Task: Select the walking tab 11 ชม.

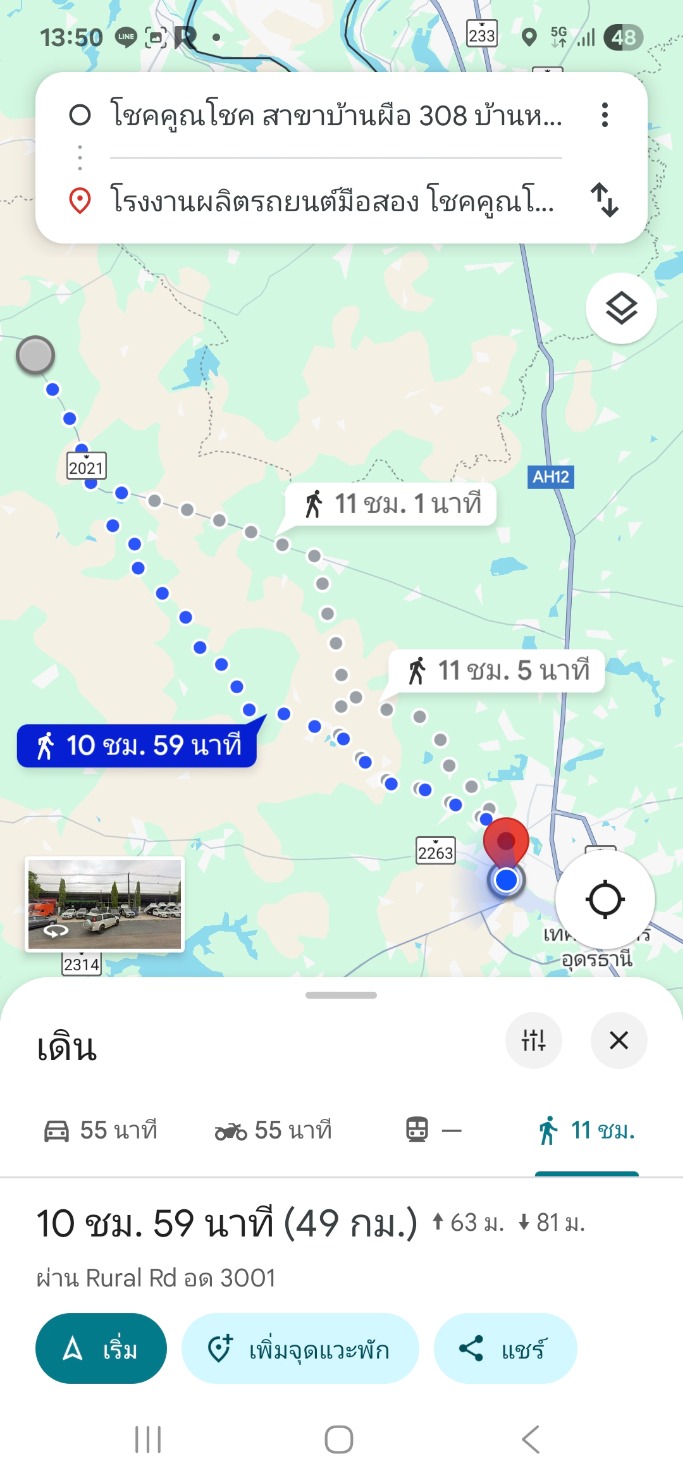Action: click(x=587, y=1131)
